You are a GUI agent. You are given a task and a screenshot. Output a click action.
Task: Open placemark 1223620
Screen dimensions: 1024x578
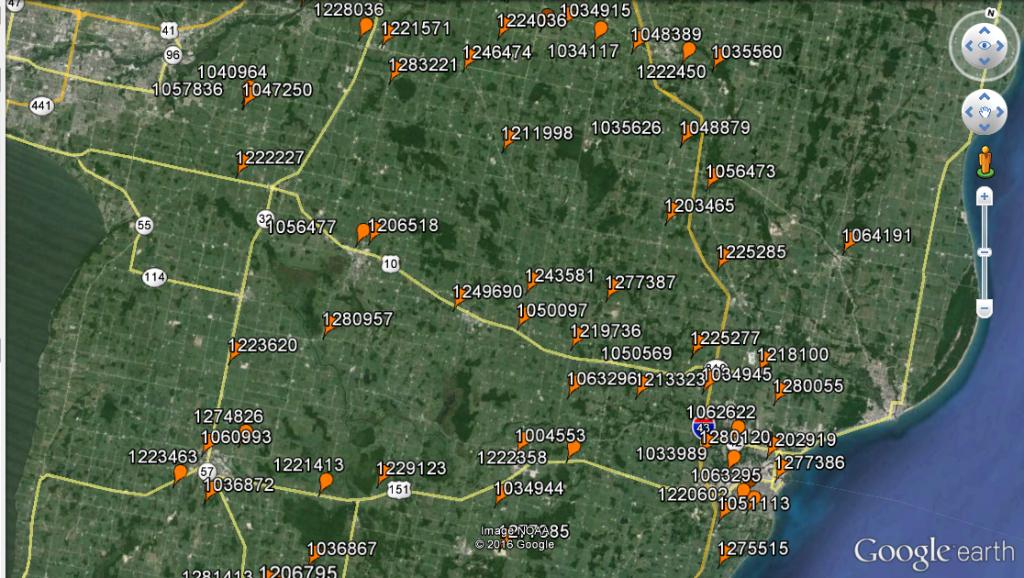pyautogui.click(x=234, y=356)
